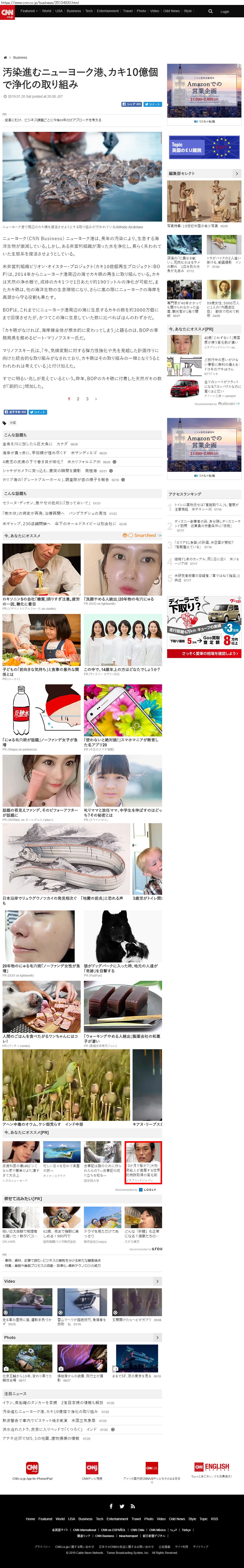The height and width of the screenshot is (1568, 244).
Task: Expand the Photo section arrow
Action: click(x=157, y=1337)
